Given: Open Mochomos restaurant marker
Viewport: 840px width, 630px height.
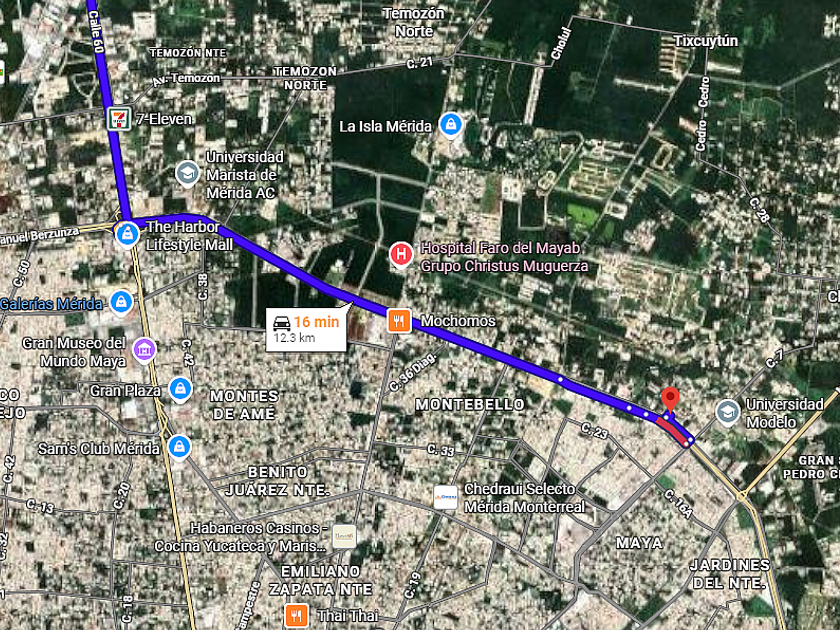Looking at the screenshot, I should (399, 321).
